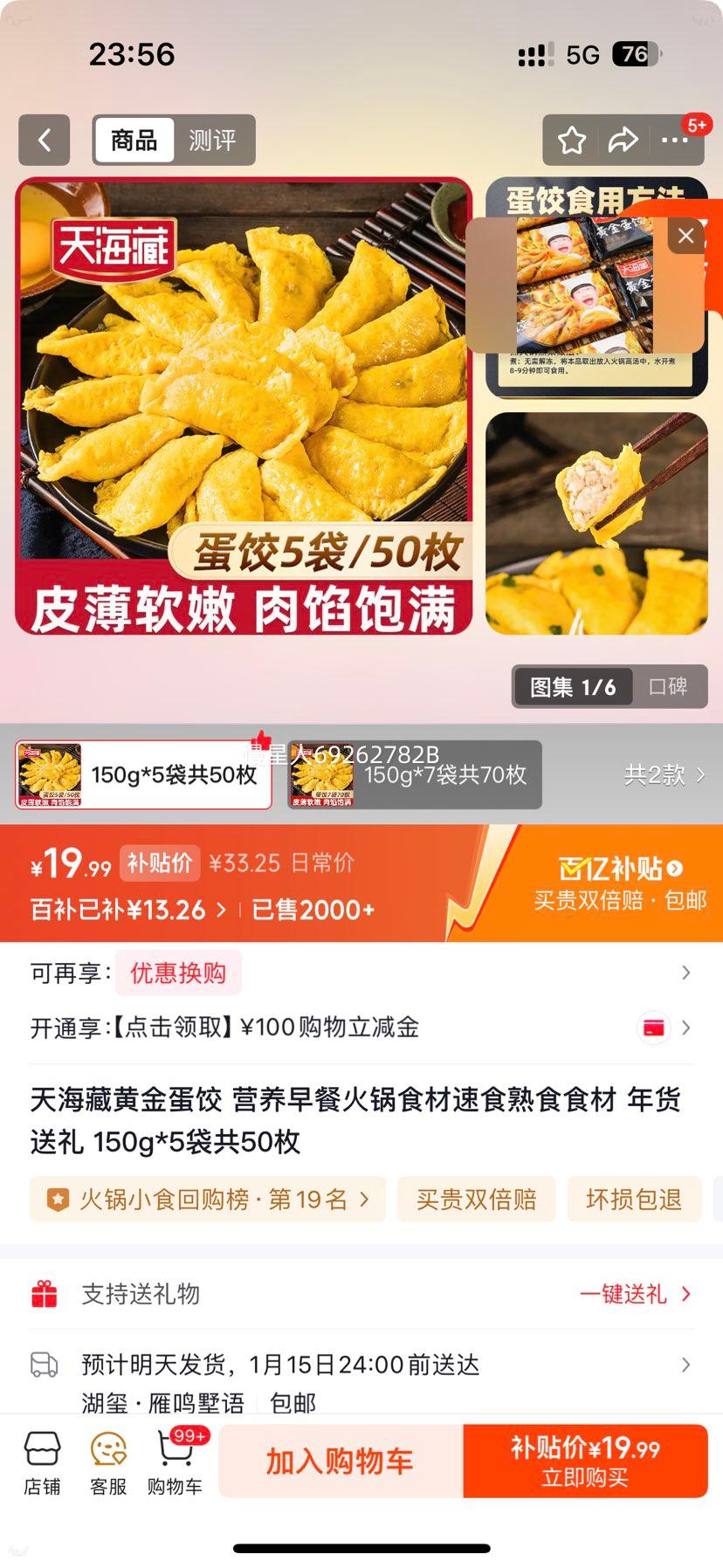Screen dimensions: 723x1568
Task: Switch to the 测评 tab
Action: click(x=212, y=140)
